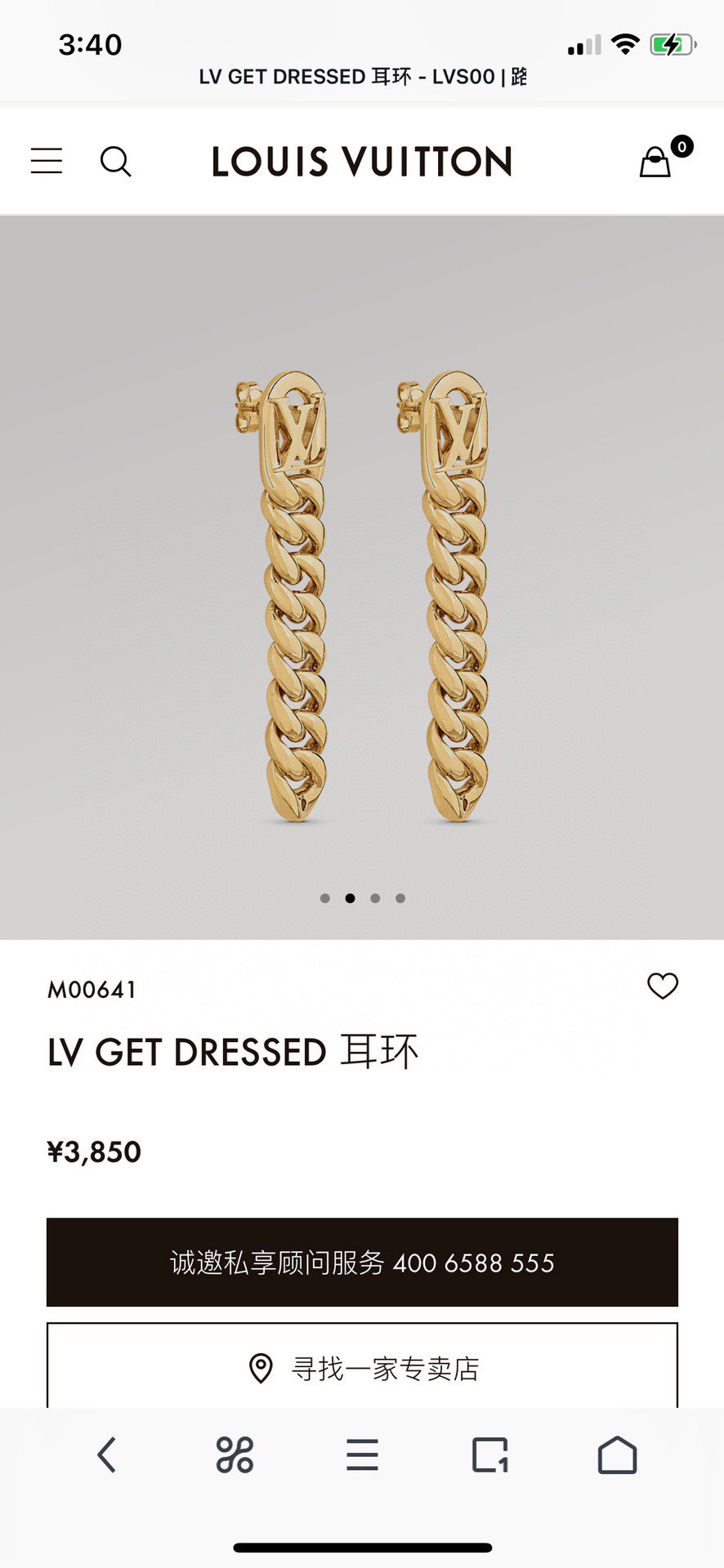Open the browser menu with three lines
The width and height of the screenshot is (724, 1568).
(362, 1454)
